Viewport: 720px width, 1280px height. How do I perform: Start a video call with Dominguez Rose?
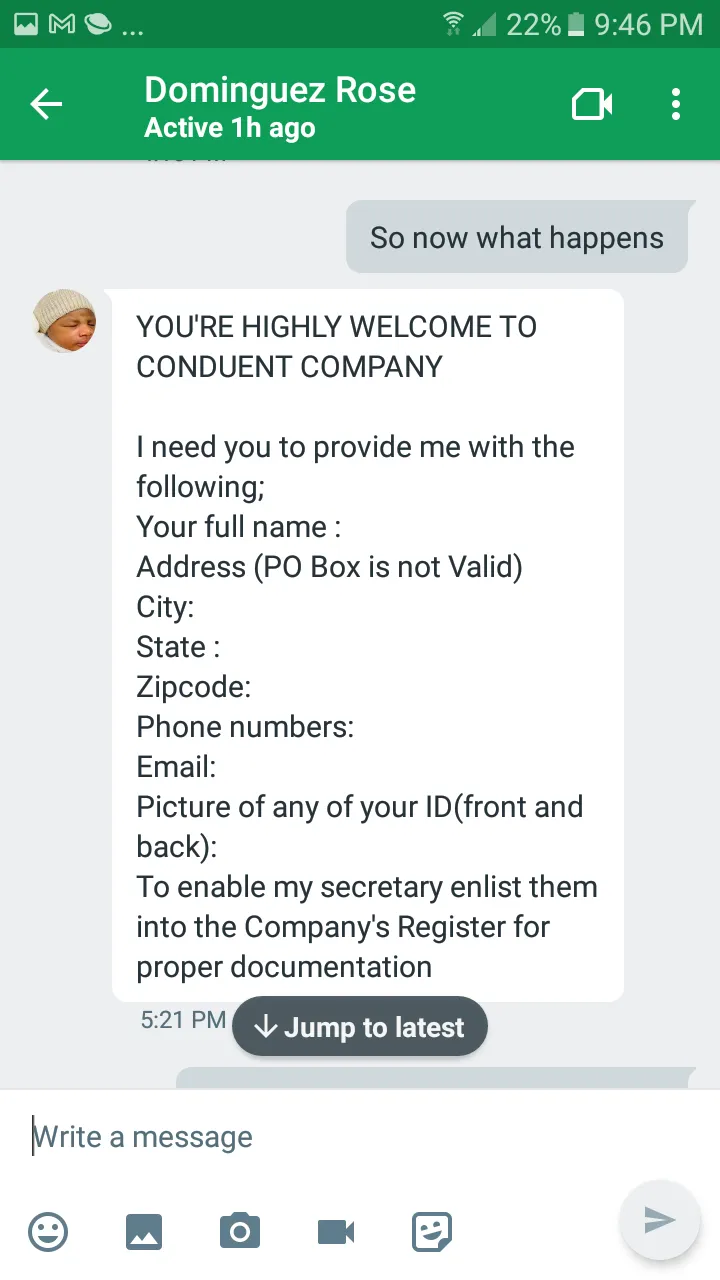point(592,104)
